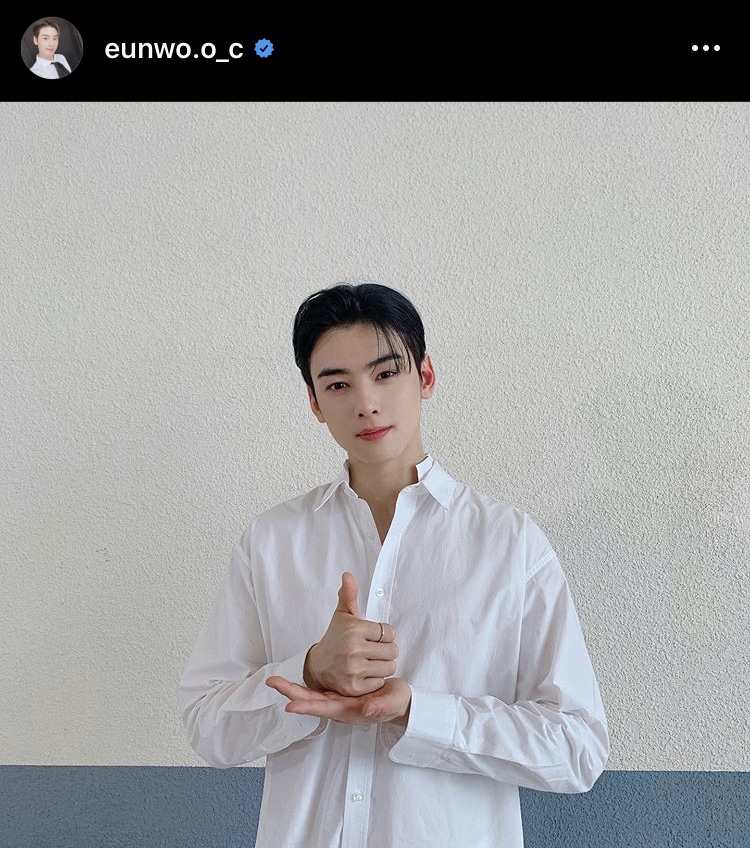
Task: Tap the eunwo.o_c username
Action: coord(174,49)
